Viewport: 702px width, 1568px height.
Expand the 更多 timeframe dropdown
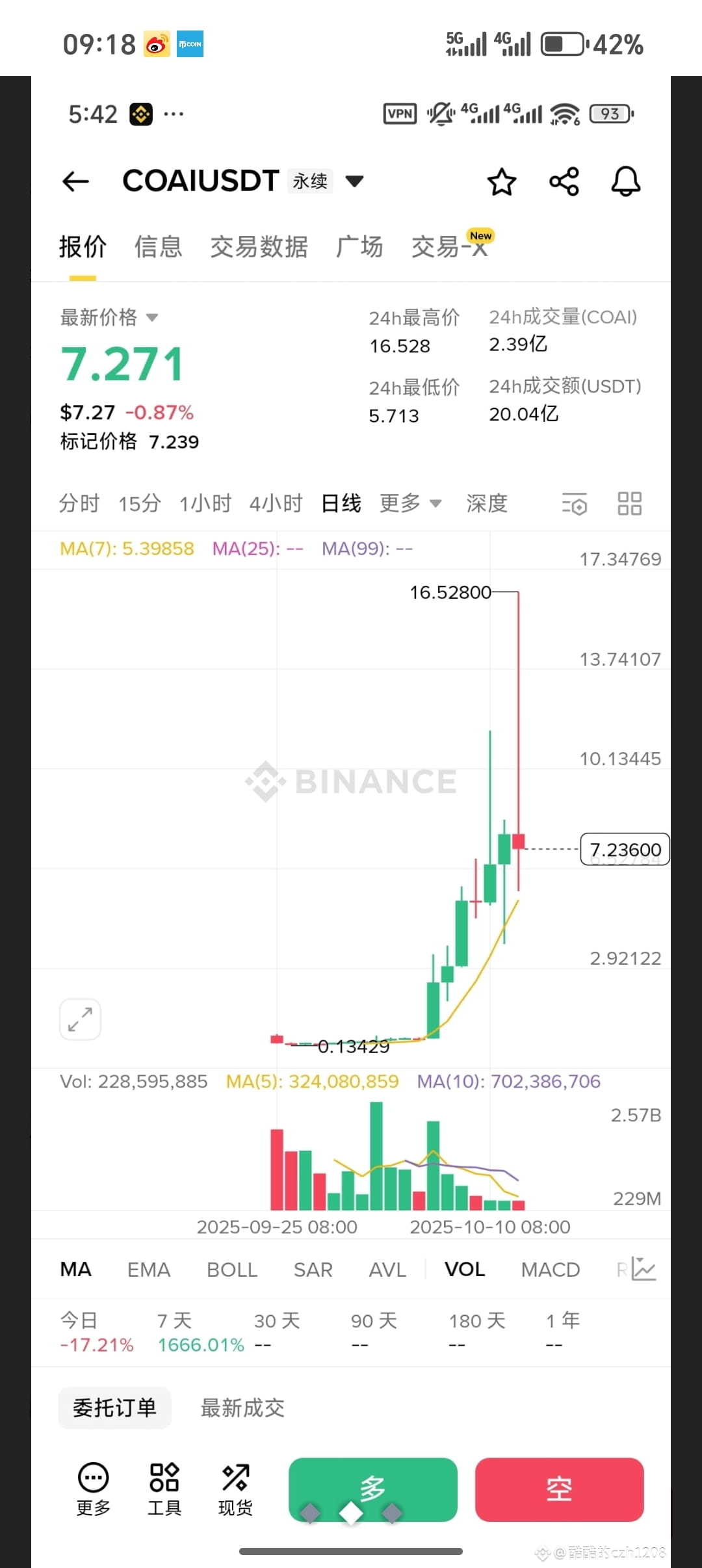(410, 503)
